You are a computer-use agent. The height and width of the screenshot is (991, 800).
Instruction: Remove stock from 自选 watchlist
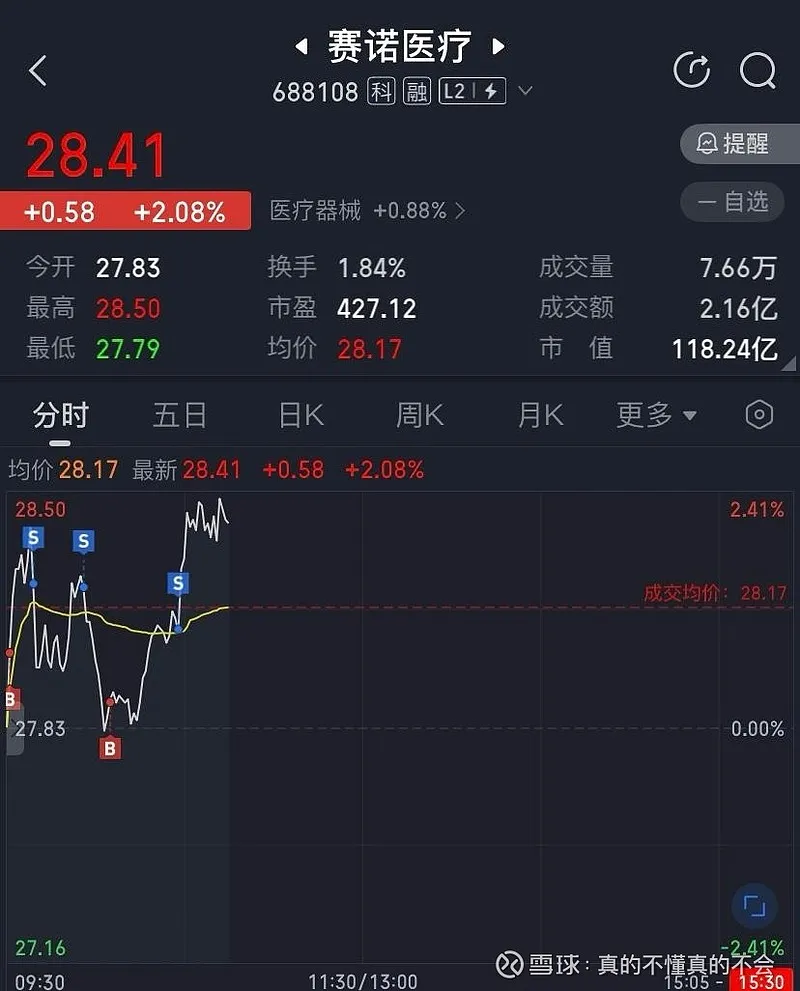pos(739,202)
